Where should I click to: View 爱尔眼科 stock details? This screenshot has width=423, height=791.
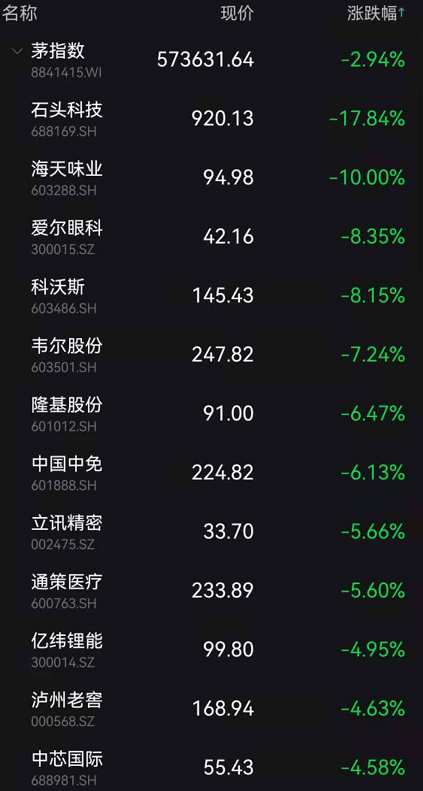coord(211,237)
